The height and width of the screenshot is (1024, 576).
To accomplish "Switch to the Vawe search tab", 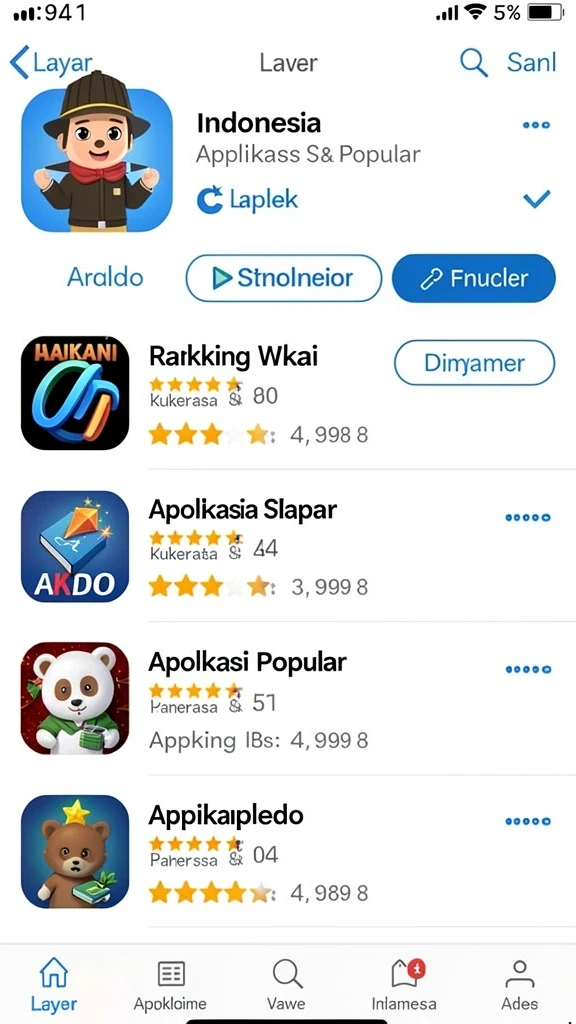I will 286,986.
